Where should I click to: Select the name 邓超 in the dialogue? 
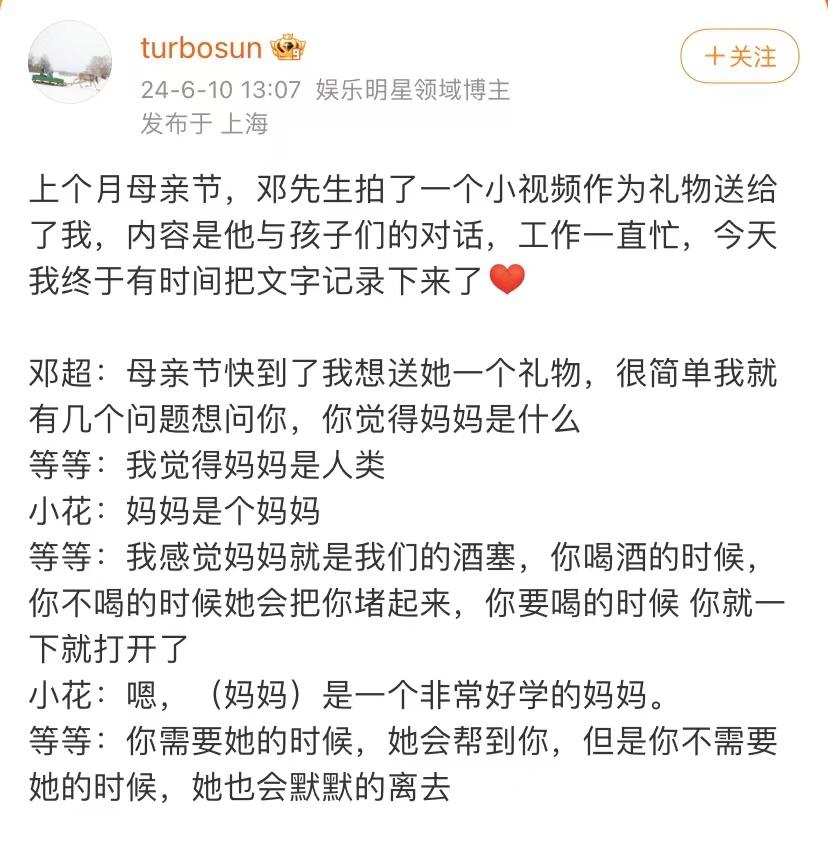click(x=62, y=369)
